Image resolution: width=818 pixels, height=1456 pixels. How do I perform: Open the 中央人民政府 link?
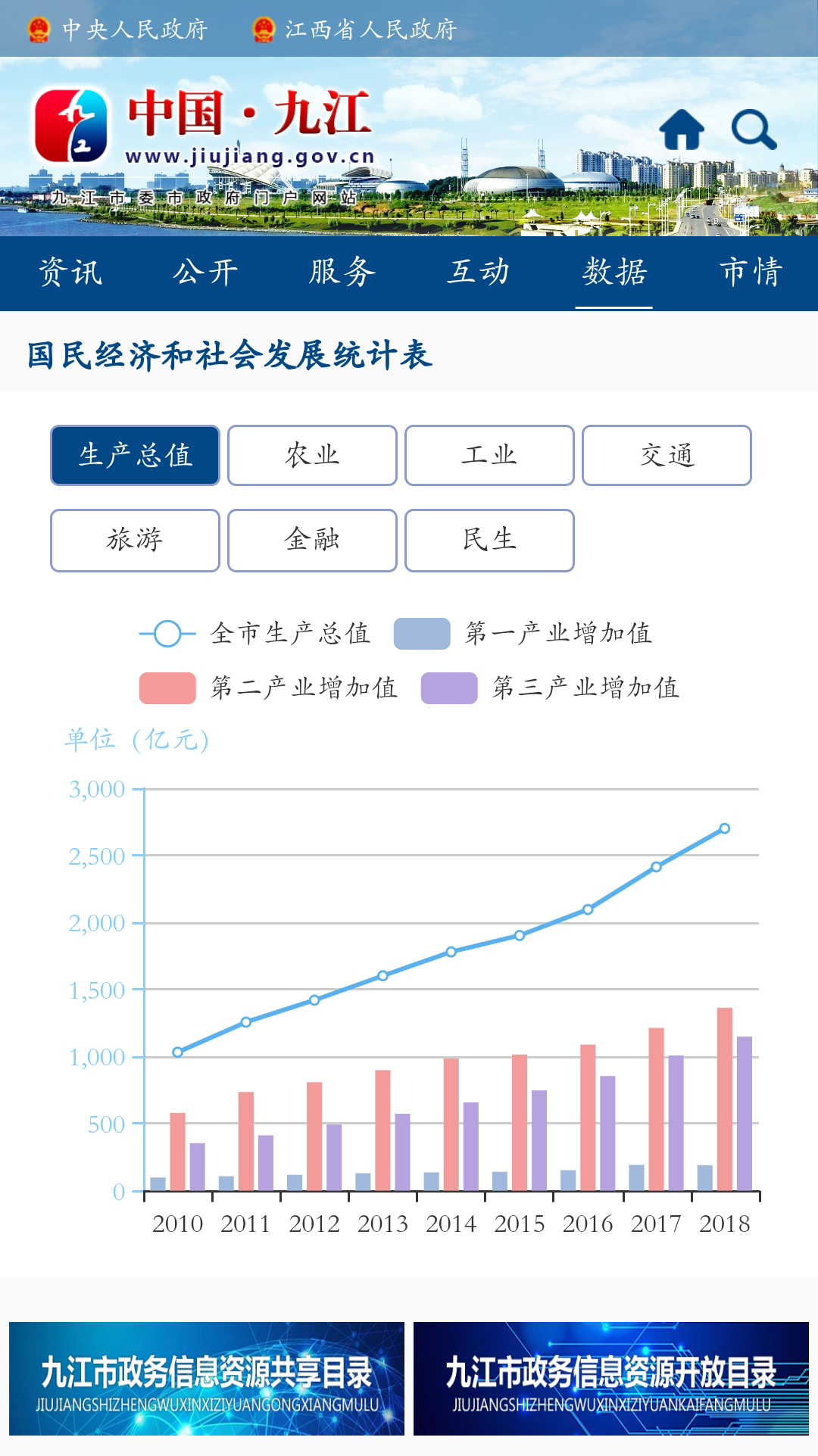[x=117, y=30]
